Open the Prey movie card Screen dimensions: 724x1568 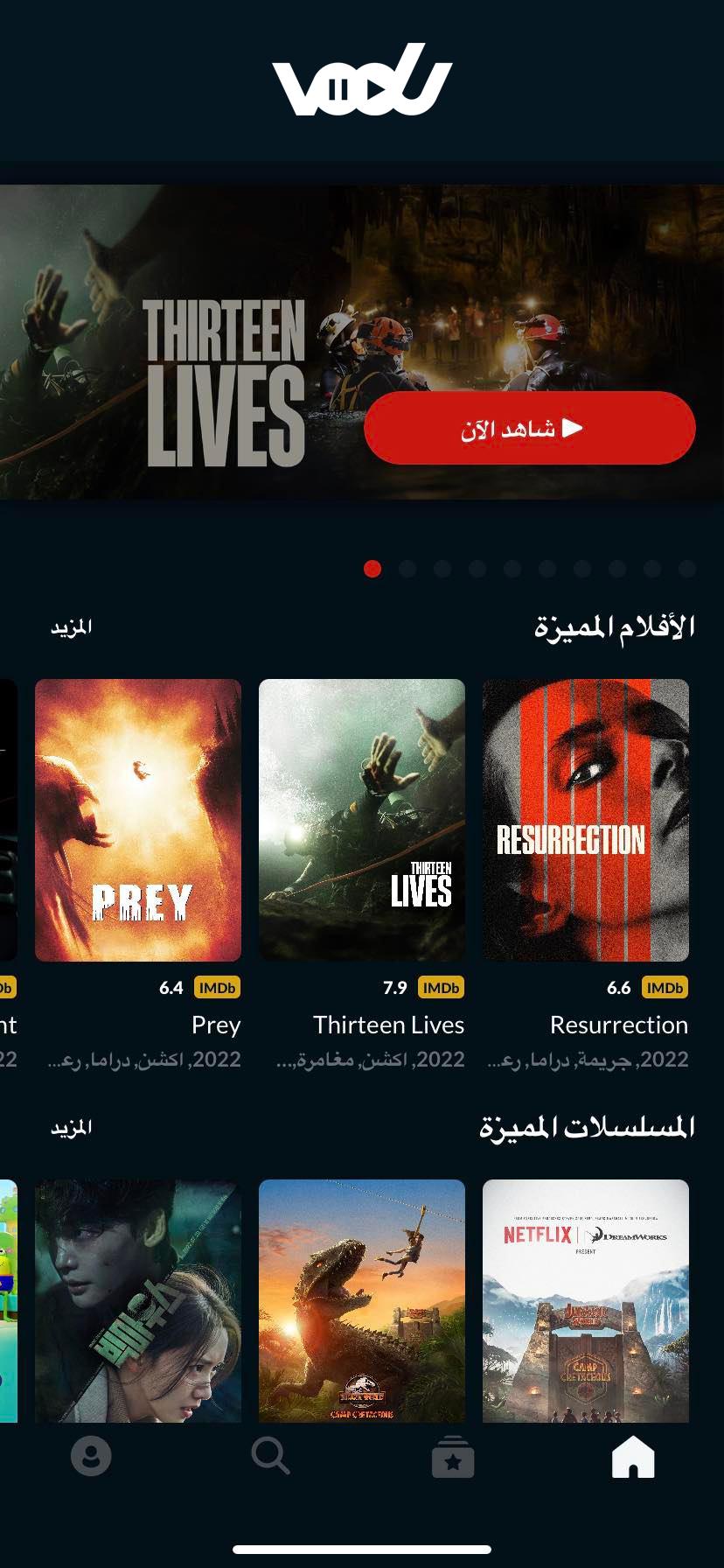point(138,821)
